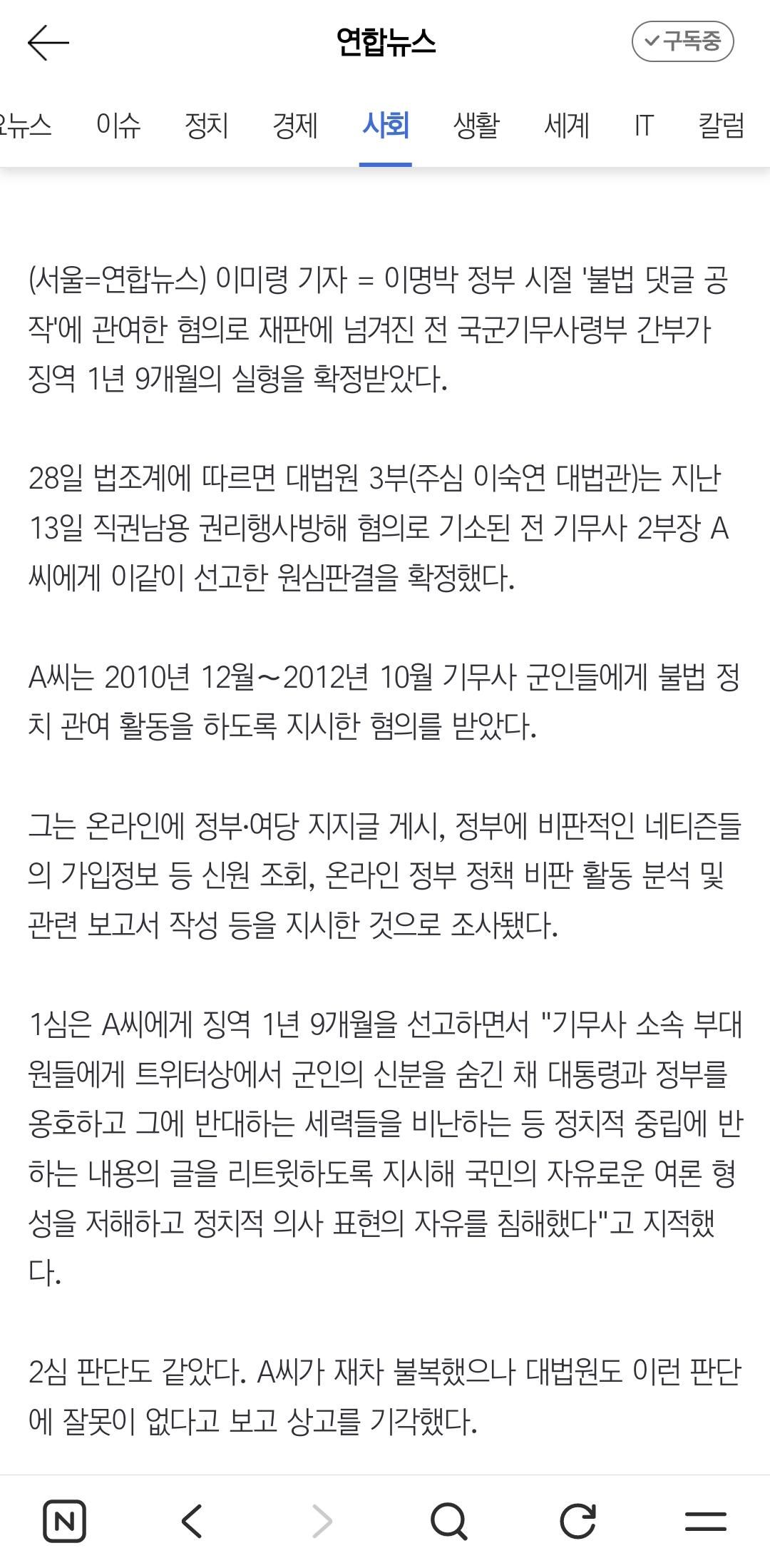
Task: Open the 칼럼 tab
Action: coord(722,126)
